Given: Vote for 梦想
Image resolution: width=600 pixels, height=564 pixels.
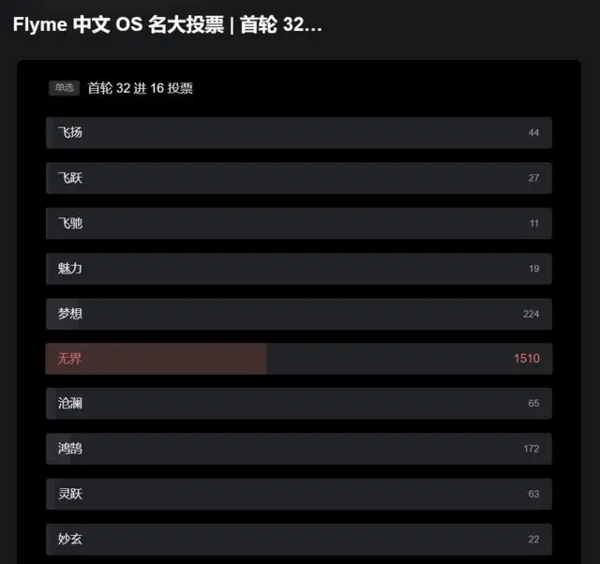Looking at the screenshot, I should coord(298,314).
